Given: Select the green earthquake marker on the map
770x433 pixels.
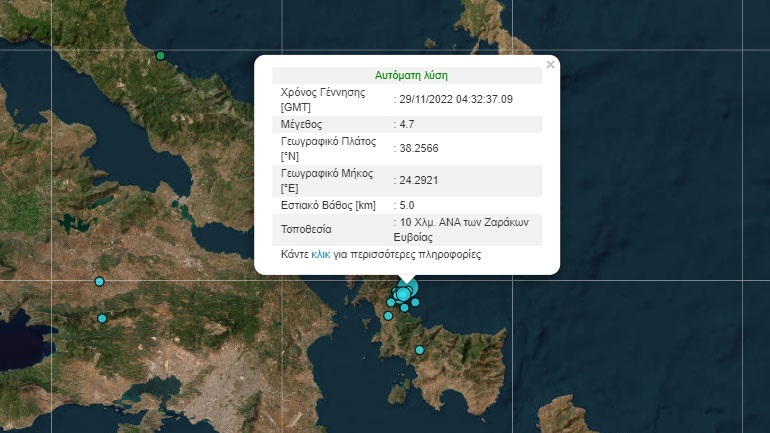Looking at the screenshot, I should tap(160, 56).
